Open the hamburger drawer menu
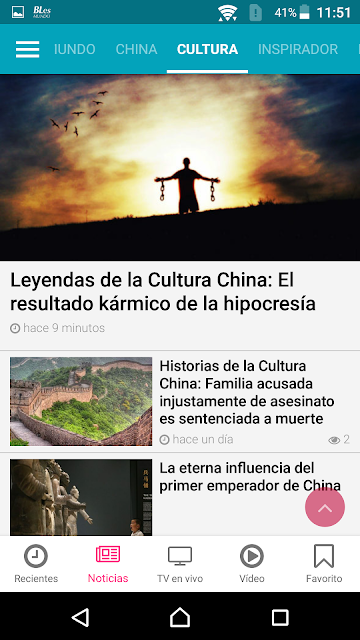Image resolution: width=360 pixels, height=640 pixels. click(x=27, y=49)
